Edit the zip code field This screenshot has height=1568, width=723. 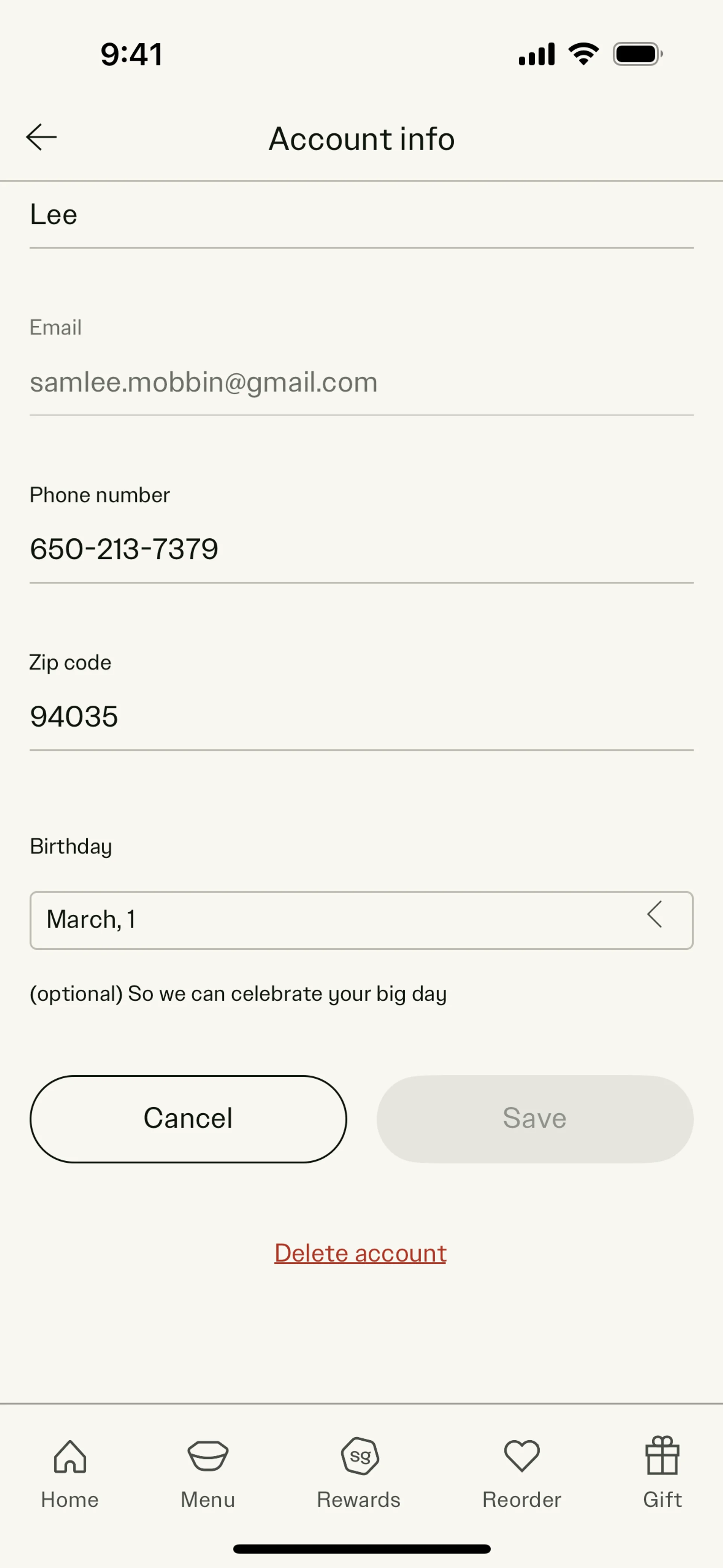(361, 717)
